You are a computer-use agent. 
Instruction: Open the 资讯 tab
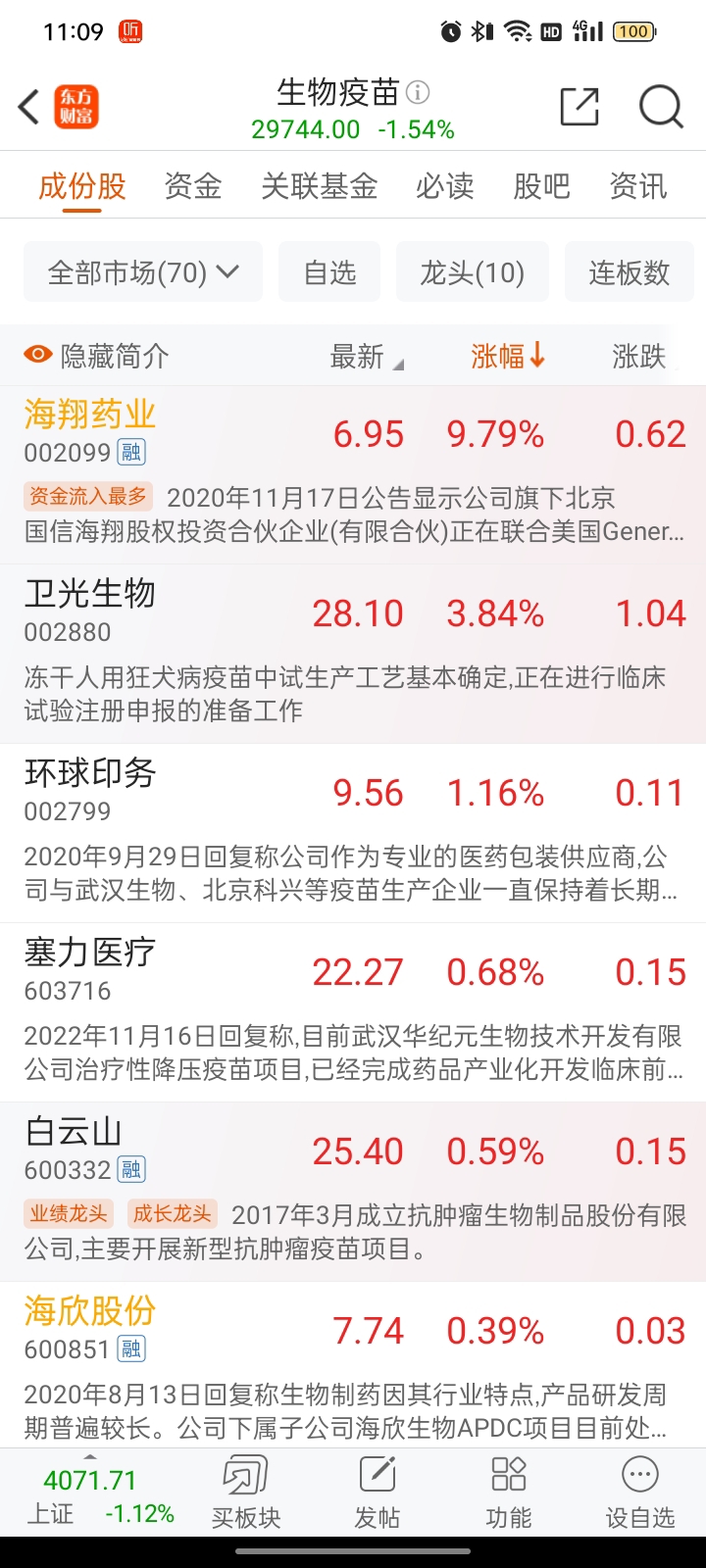click(x=637, y=186)
